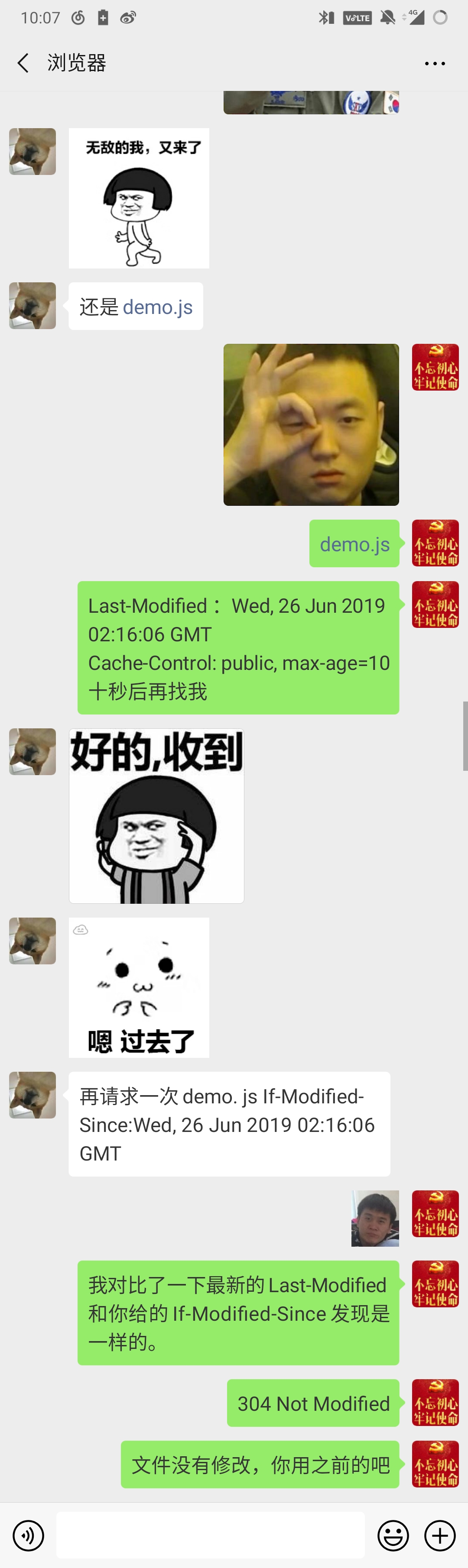Open the 无敌的我,又来了 sticker
This screenshot has height=1568, width=468.
[x=139, y=198]
